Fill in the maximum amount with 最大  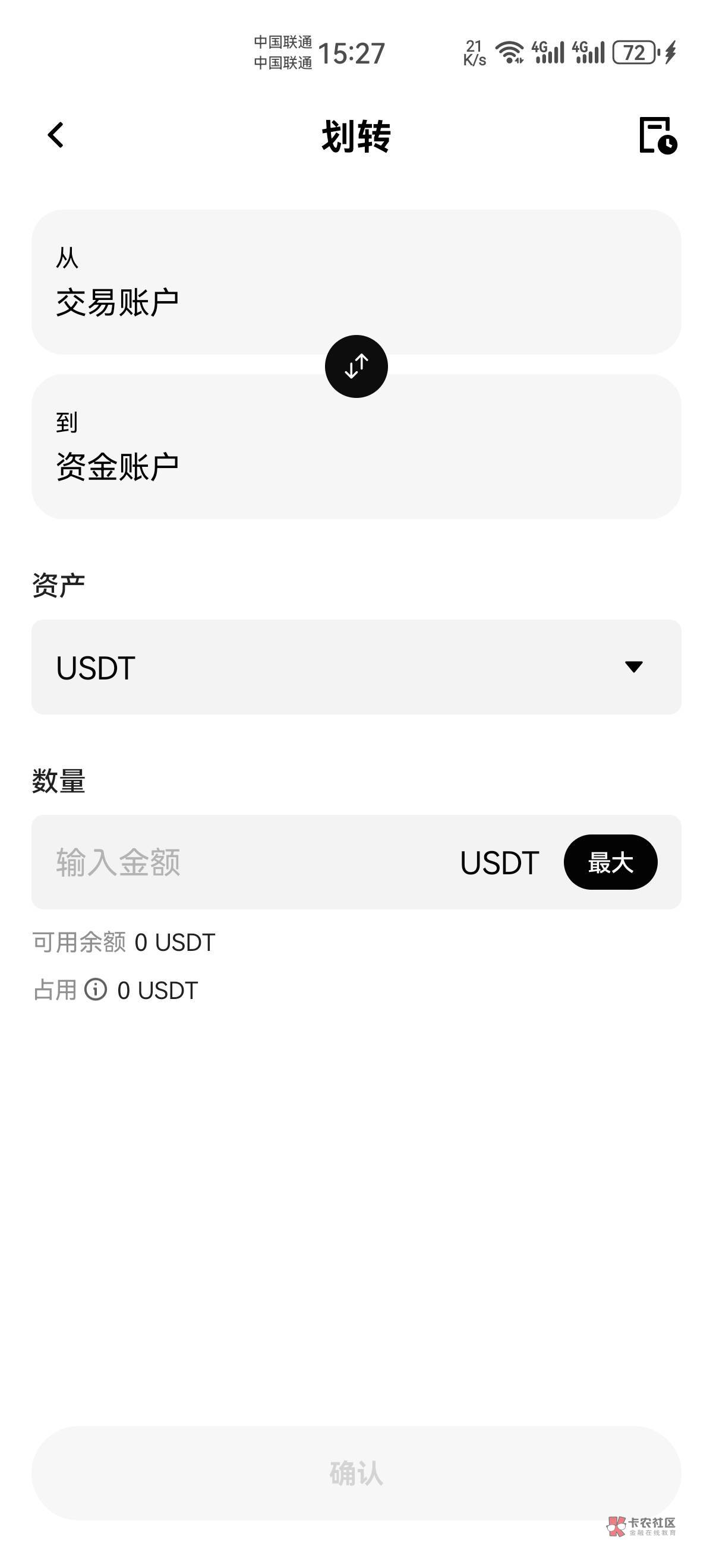point(610,862)
